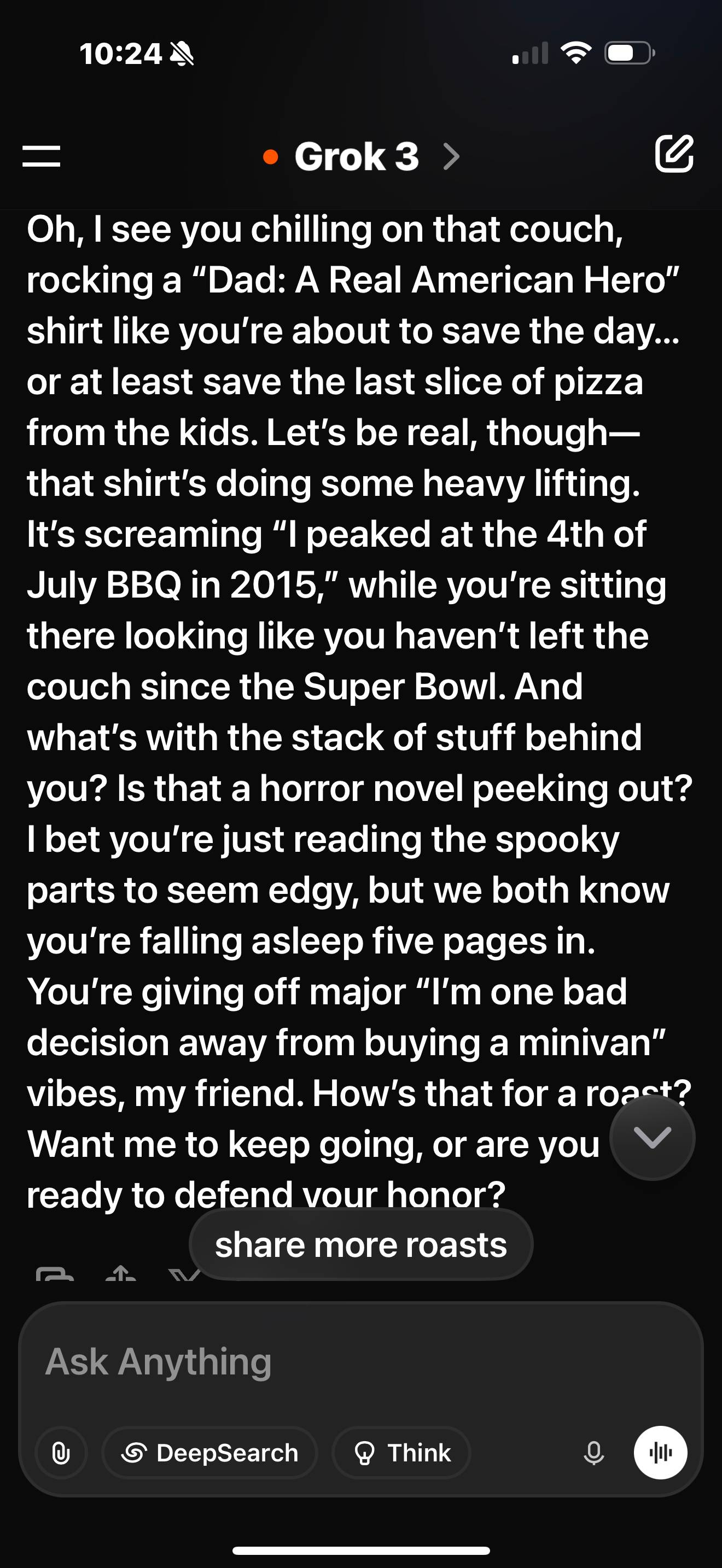Dictate with the microphone icon
722x1568 pixels.
pyautogui.click(x=593, y=1453)
